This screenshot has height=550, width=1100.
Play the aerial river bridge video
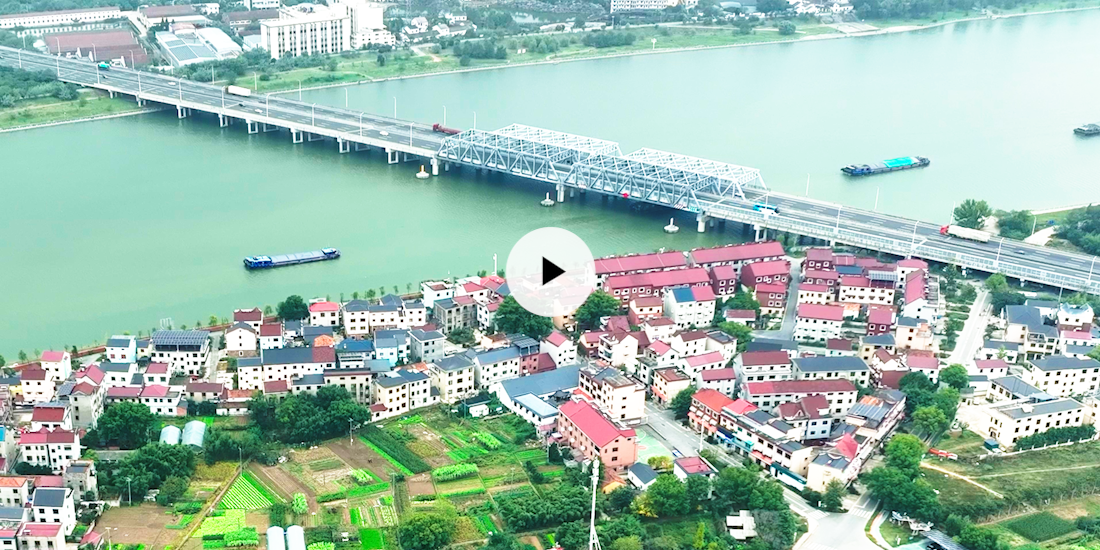pyautogui.click(x=550, y=271)
